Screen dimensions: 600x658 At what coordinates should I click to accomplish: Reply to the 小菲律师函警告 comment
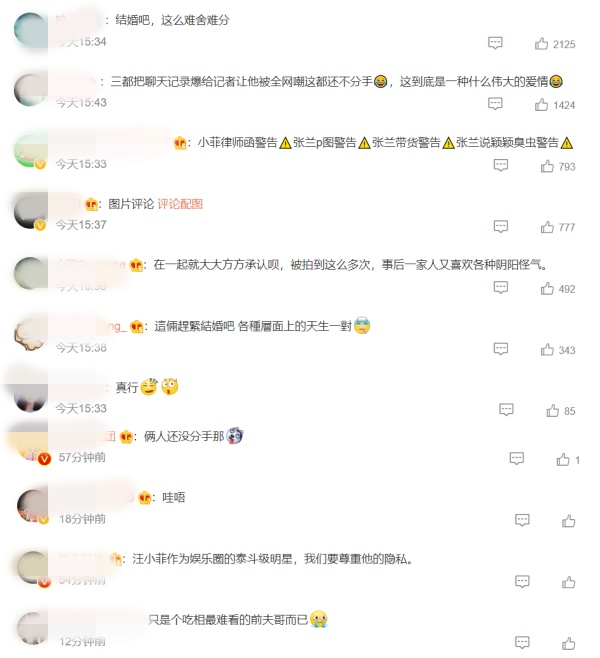[x=501, y=166]
